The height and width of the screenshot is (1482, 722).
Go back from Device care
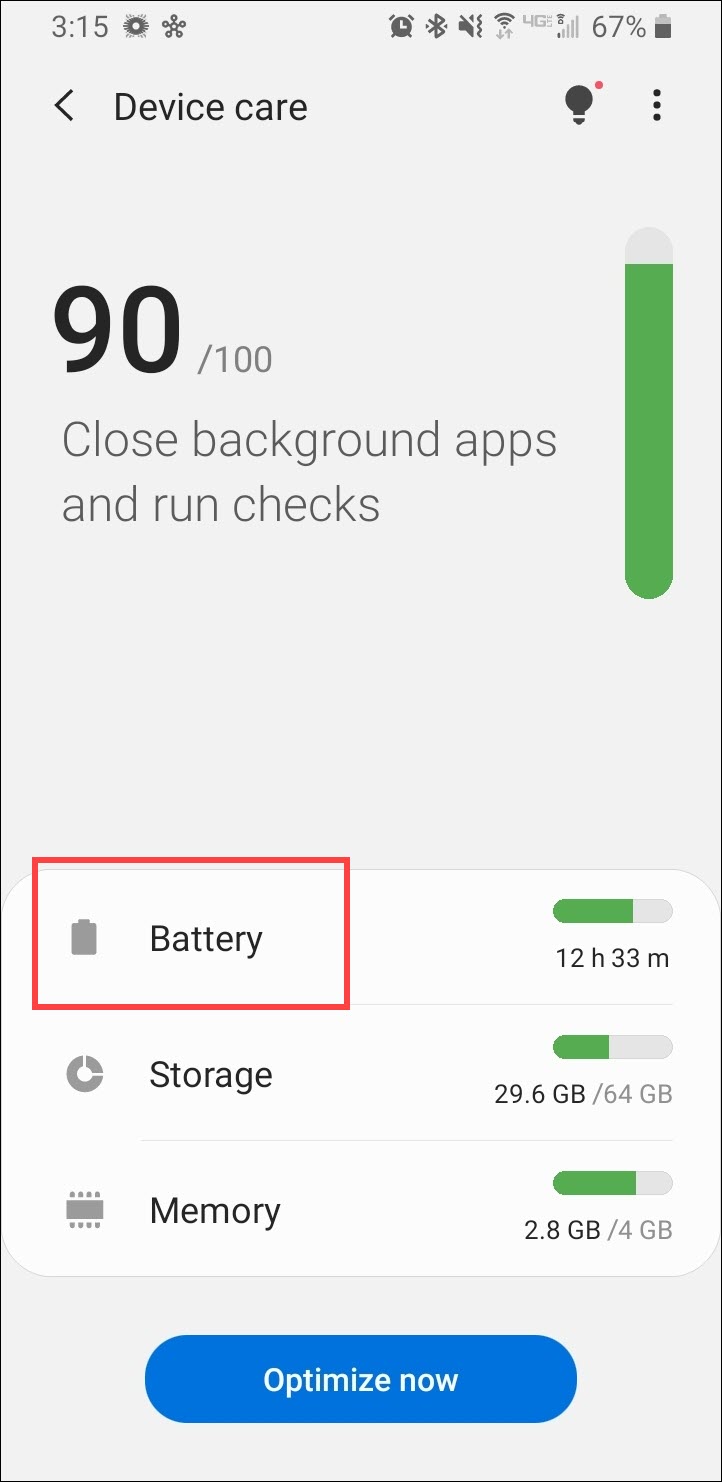65,106
